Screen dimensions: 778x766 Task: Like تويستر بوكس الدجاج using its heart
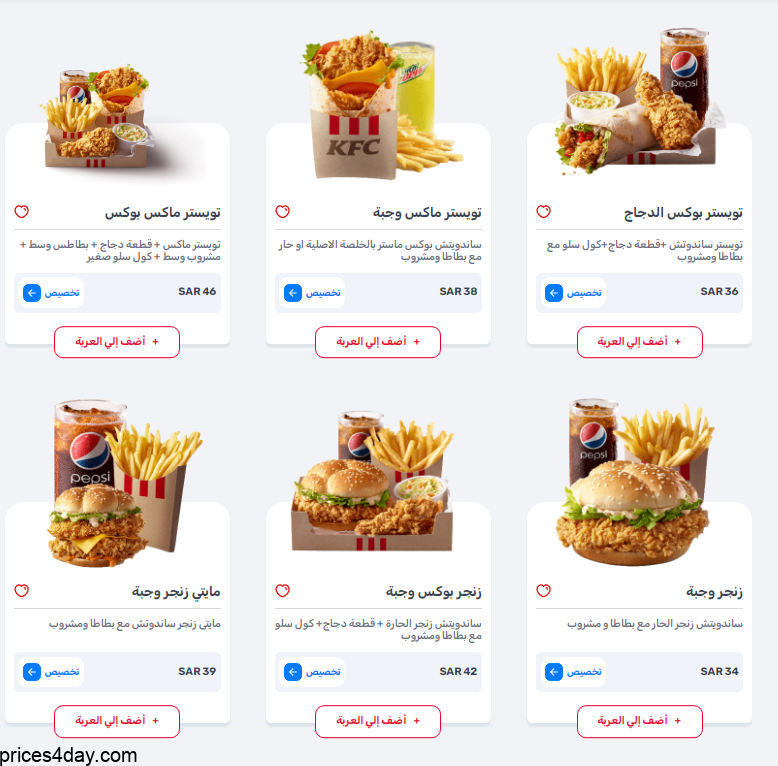(543, 212)
